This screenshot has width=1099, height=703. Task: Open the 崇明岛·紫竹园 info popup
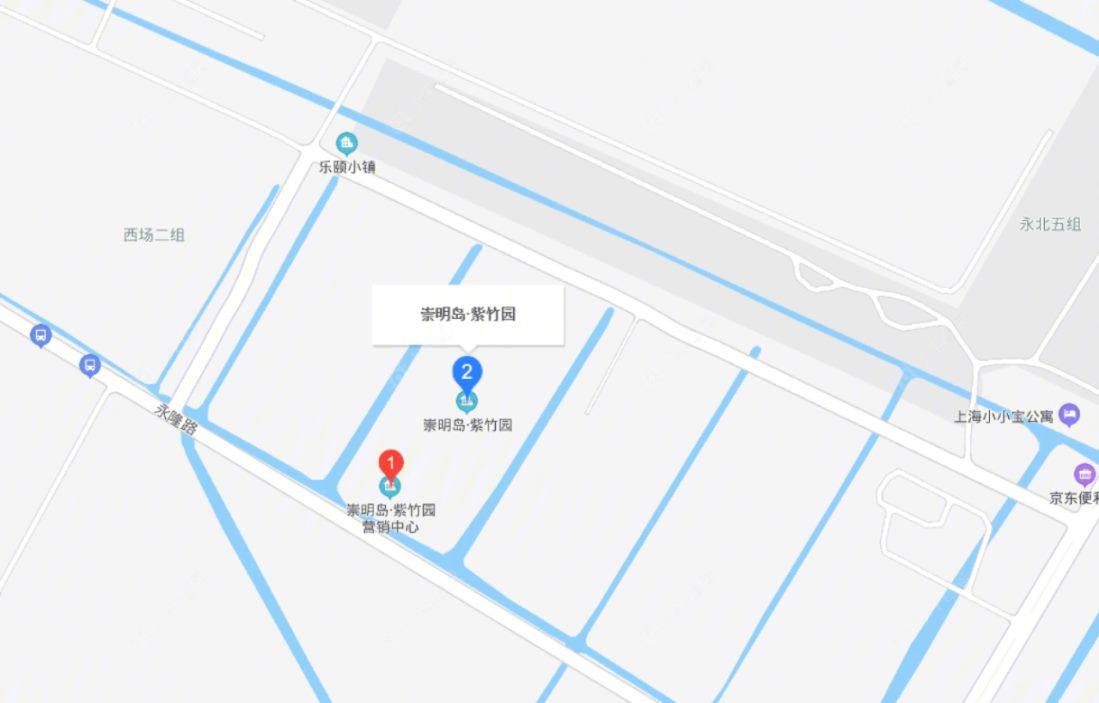click(468, 315)
